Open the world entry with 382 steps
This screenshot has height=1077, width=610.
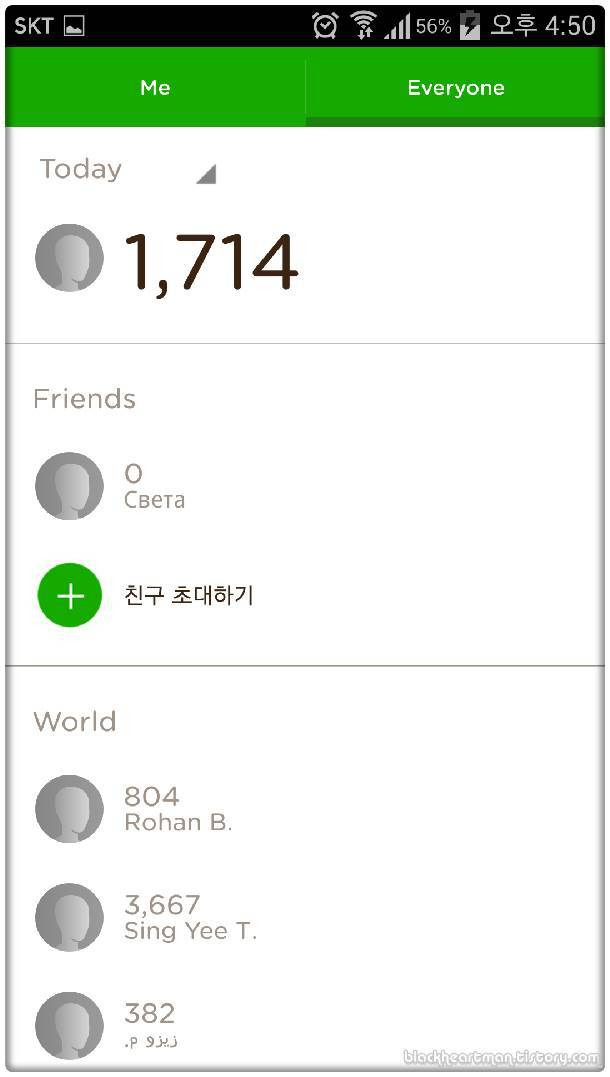305,1025
